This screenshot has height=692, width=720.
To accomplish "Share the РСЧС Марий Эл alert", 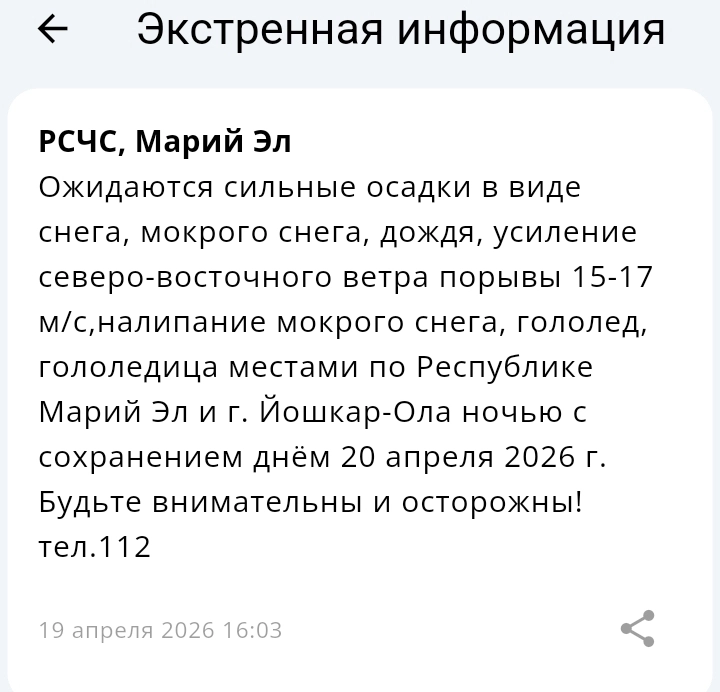I will point(637,629).
